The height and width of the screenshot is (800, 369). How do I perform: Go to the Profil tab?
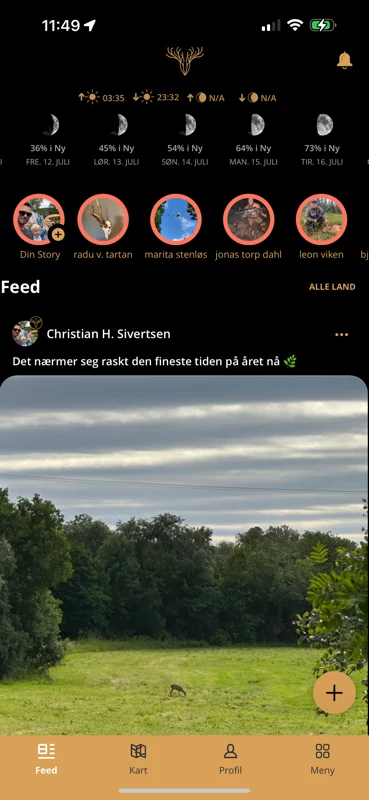pyautogui.click(x=230, y=759)
